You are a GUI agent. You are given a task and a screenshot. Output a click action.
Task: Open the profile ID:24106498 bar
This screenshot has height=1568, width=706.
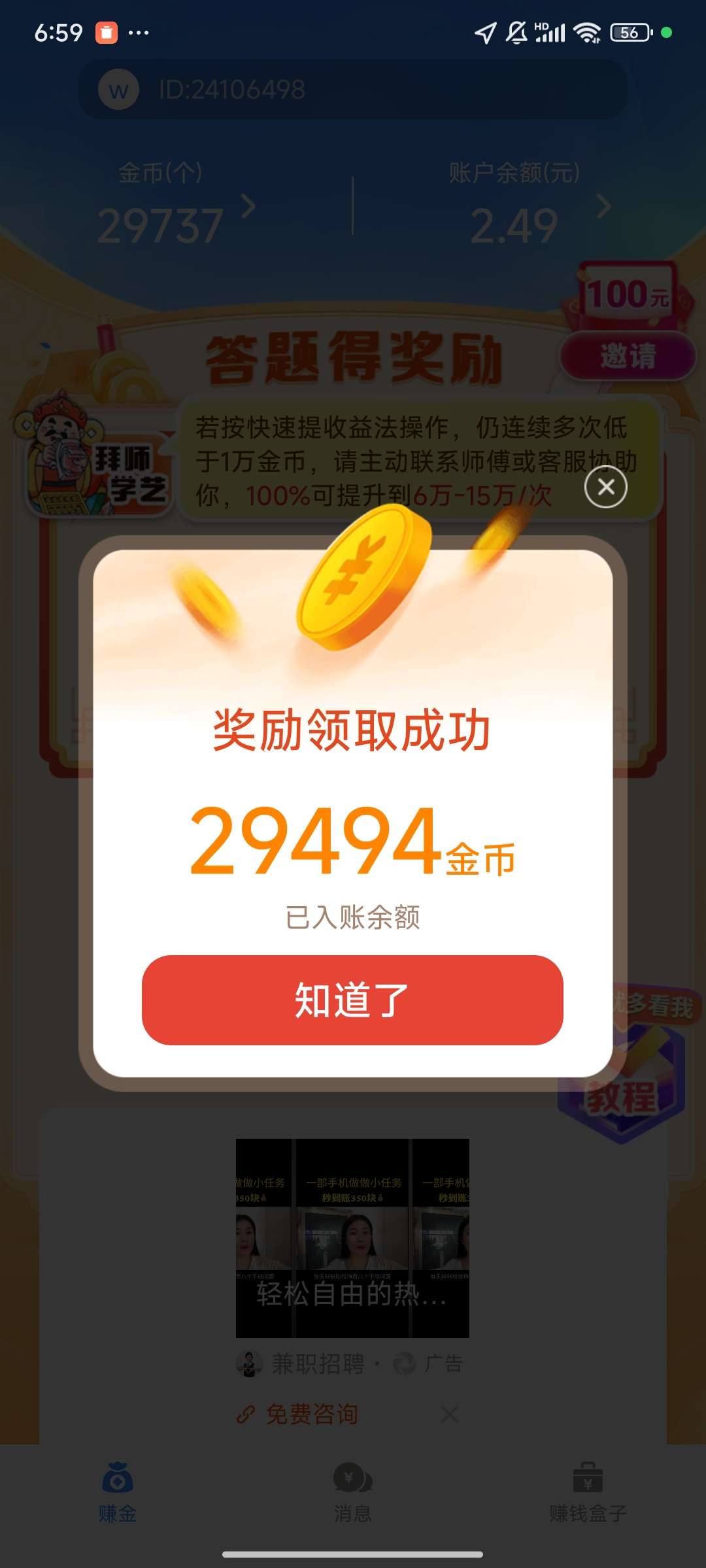pos(352,90)
